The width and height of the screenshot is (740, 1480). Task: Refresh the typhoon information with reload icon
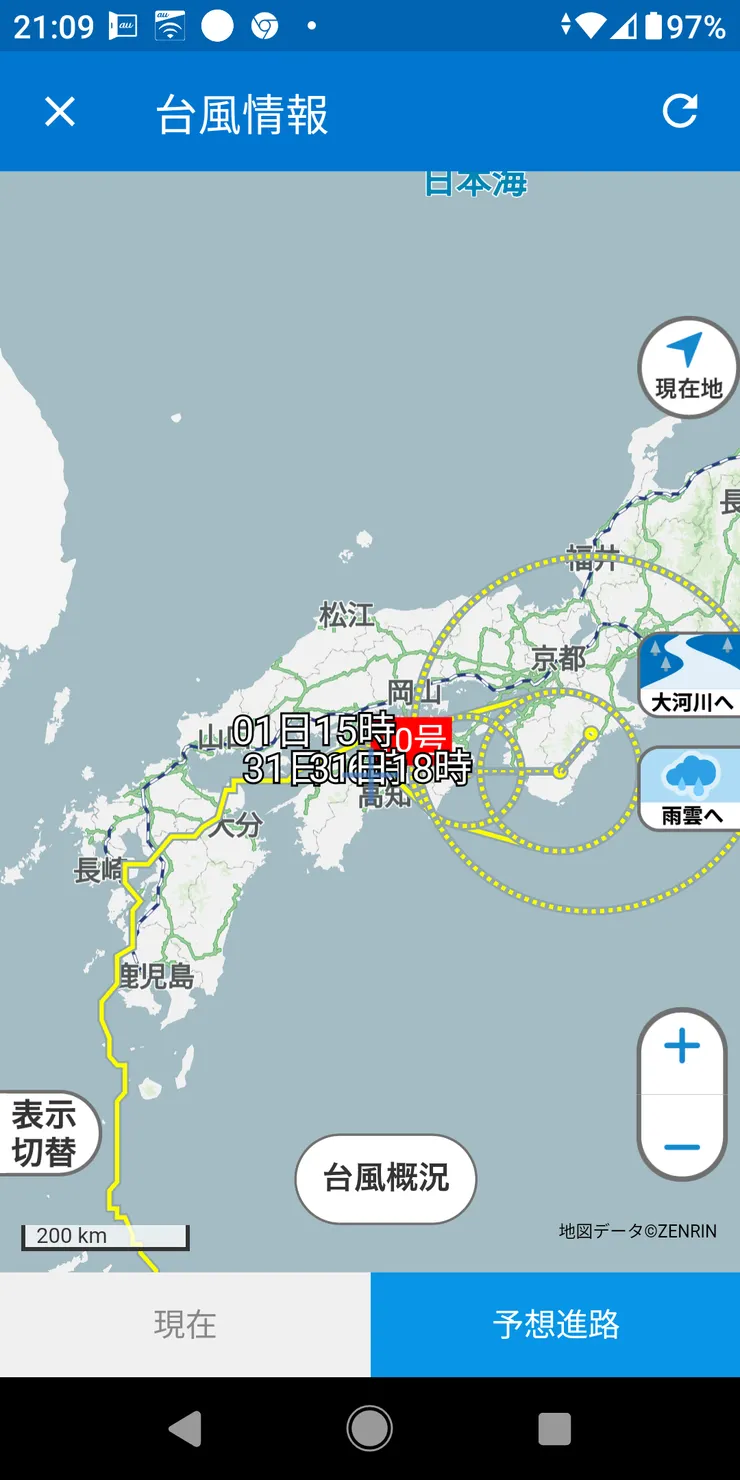(x=681, y=111)
